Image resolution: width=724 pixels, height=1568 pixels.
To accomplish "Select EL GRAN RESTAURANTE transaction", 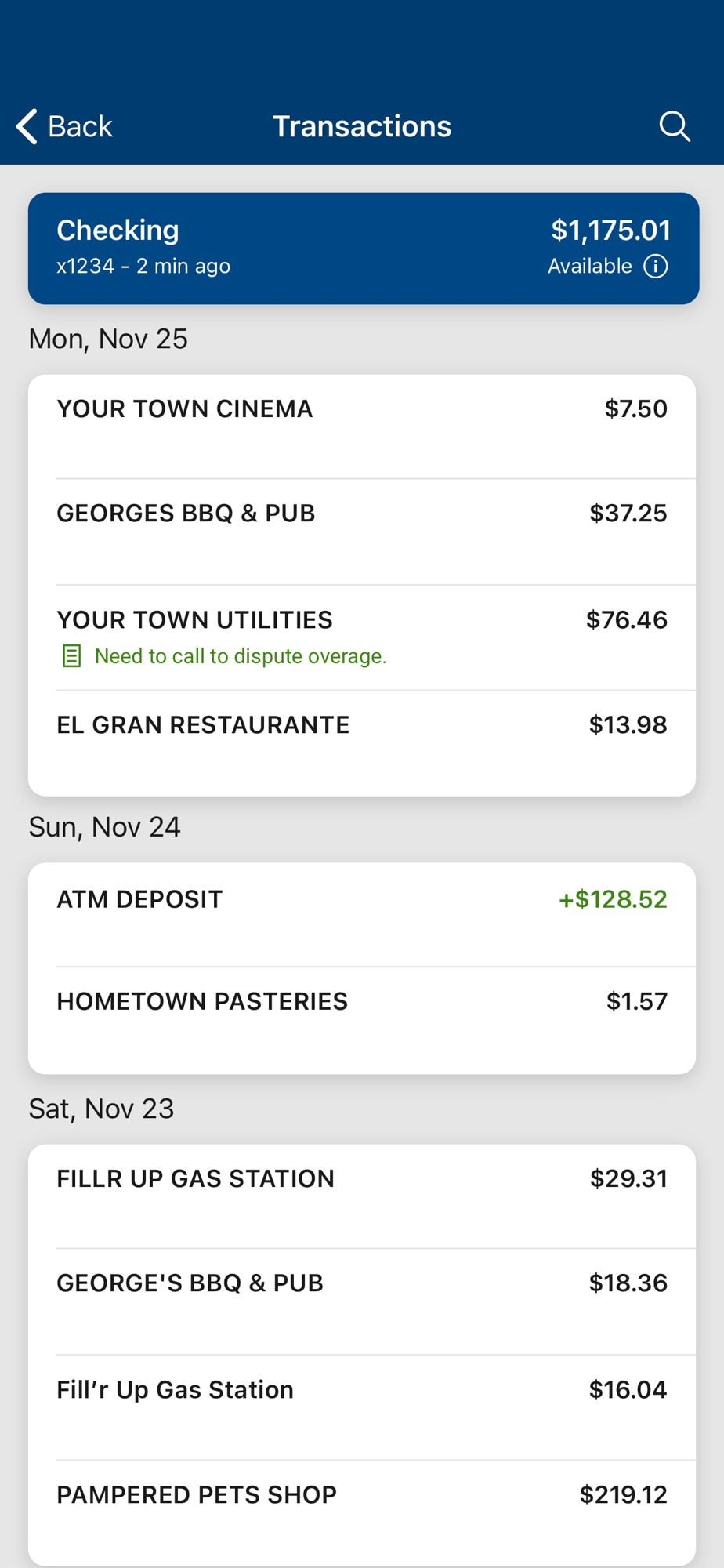I will click(x=362, y=743).
